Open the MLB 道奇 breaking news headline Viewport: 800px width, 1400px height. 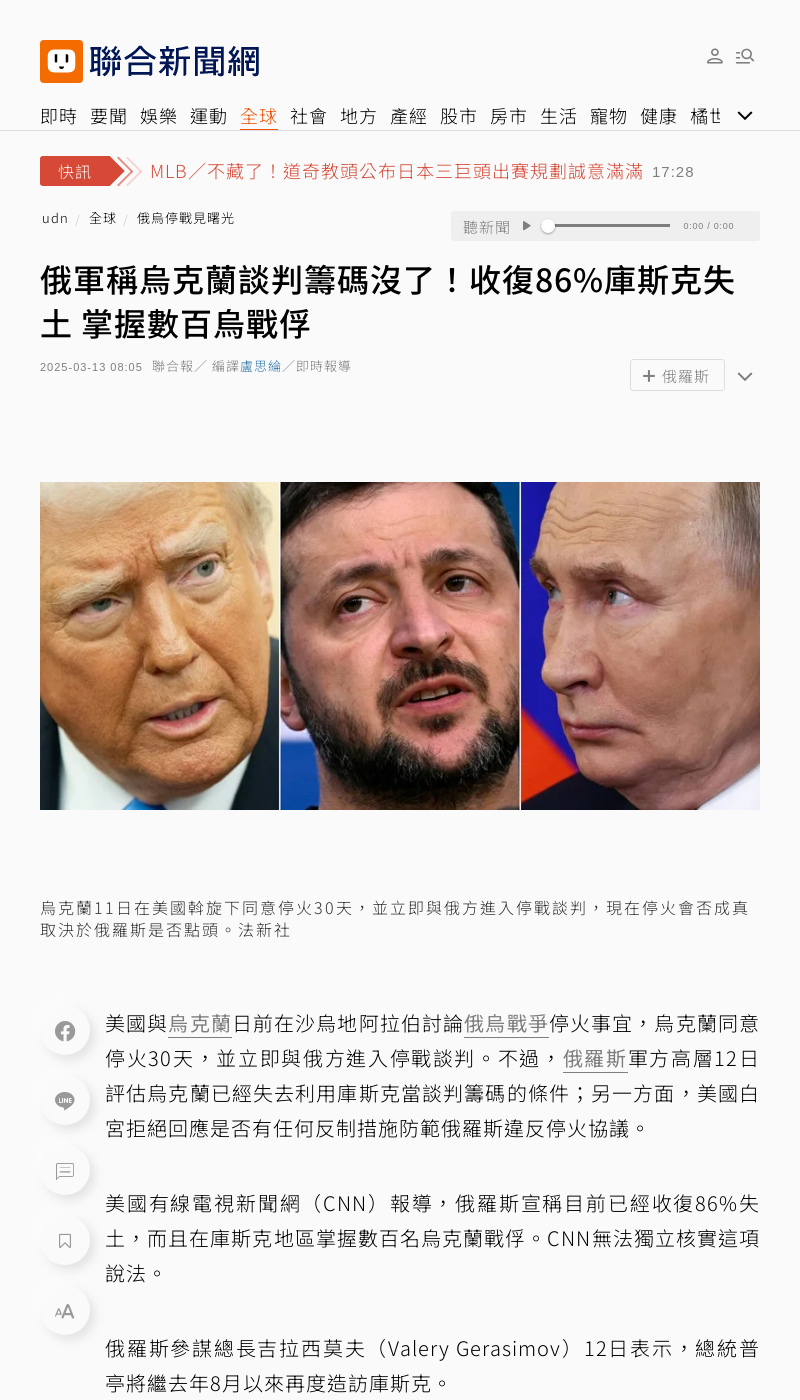[396, 171]
